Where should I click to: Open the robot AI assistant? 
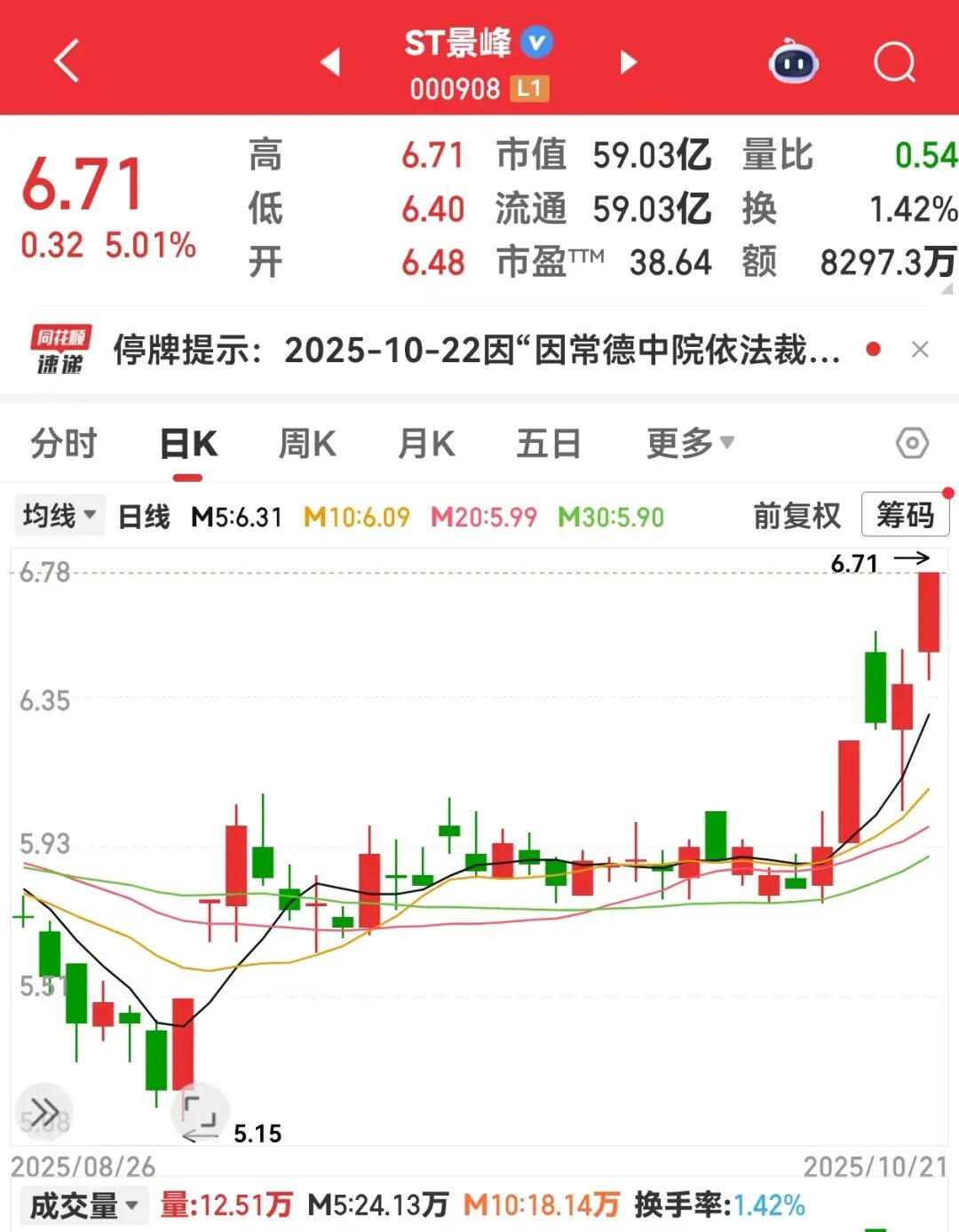coord(793,62)
